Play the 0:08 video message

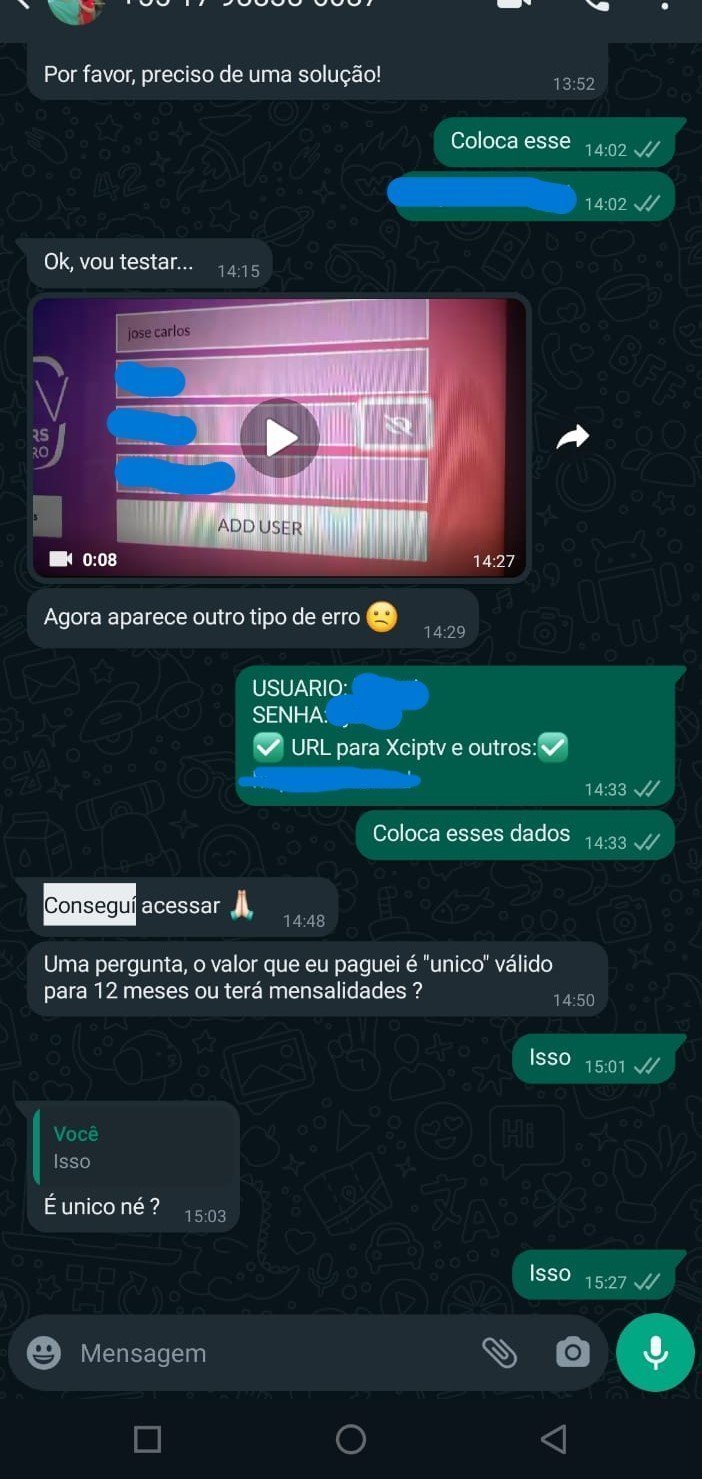[279, 438]
